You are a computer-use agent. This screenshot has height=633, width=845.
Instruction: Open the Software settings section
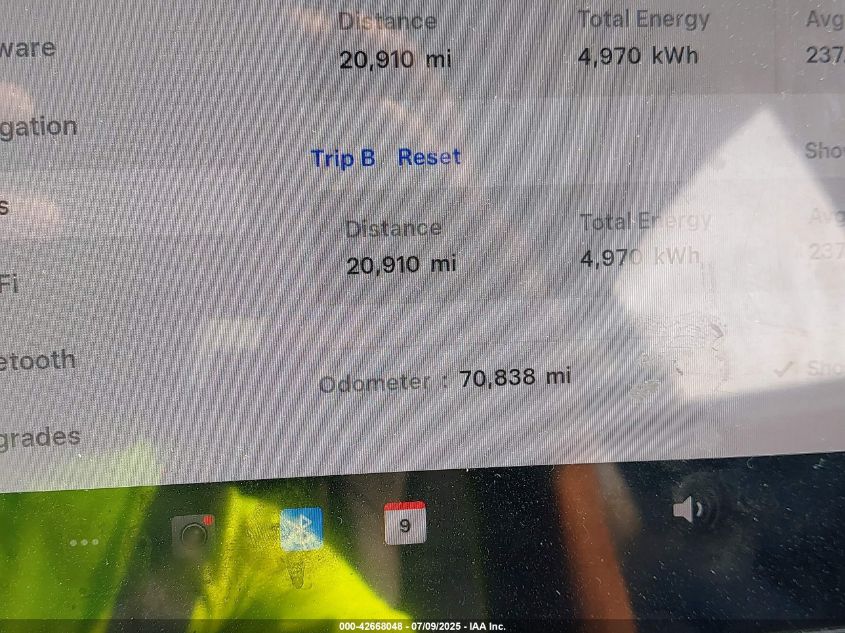pos(27,47)
